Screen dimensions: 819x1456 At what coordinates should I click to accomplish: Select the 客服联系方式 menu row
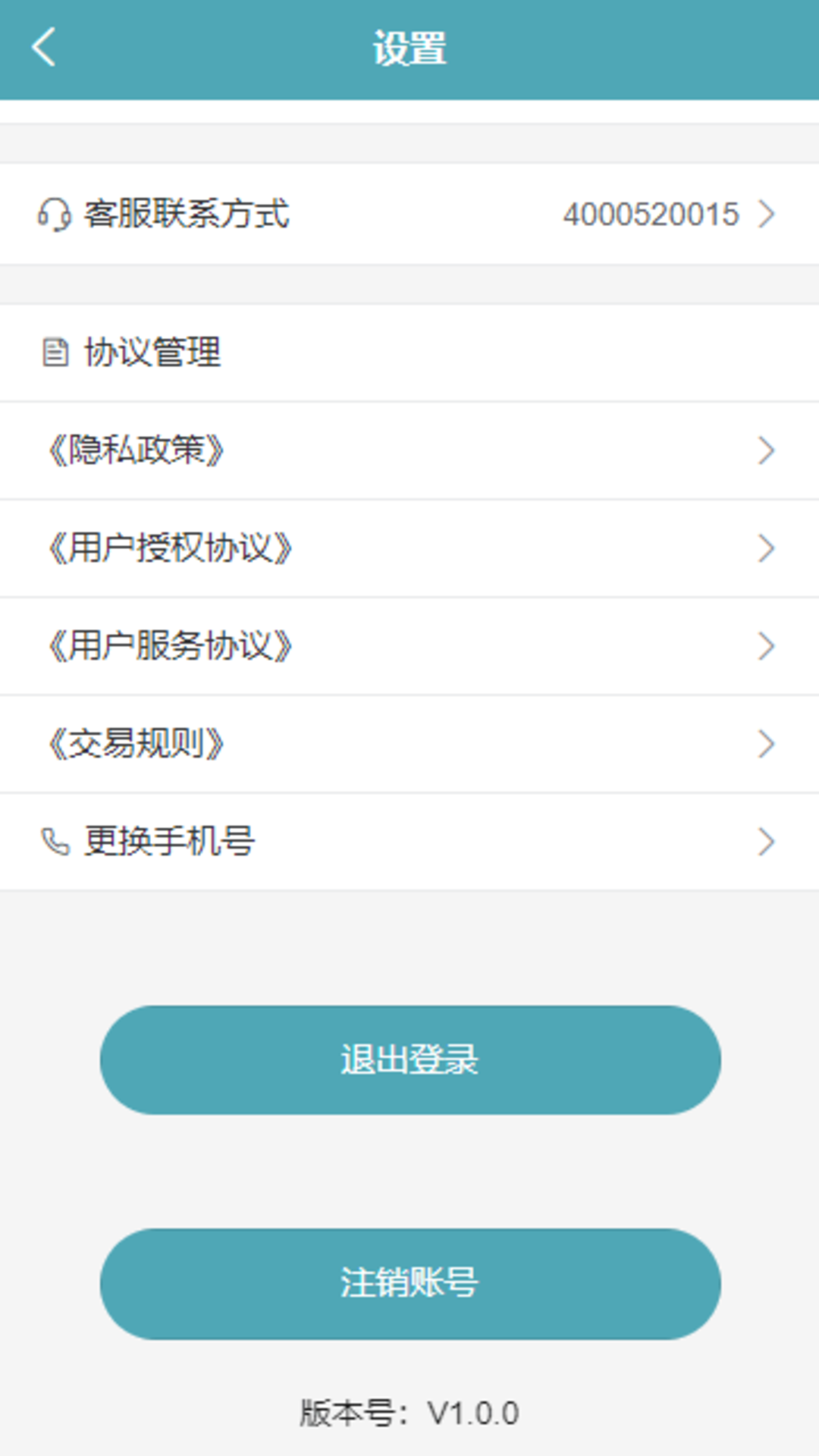click(409, 214)
